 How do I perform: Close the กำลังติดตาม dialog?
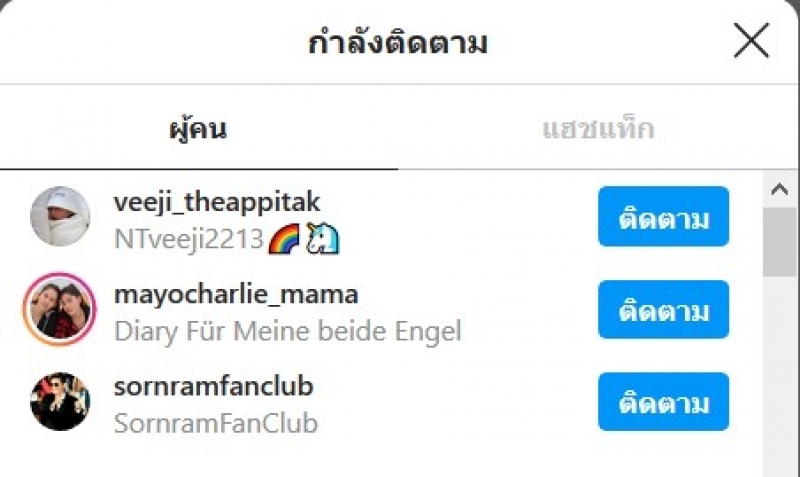(751, 41)
